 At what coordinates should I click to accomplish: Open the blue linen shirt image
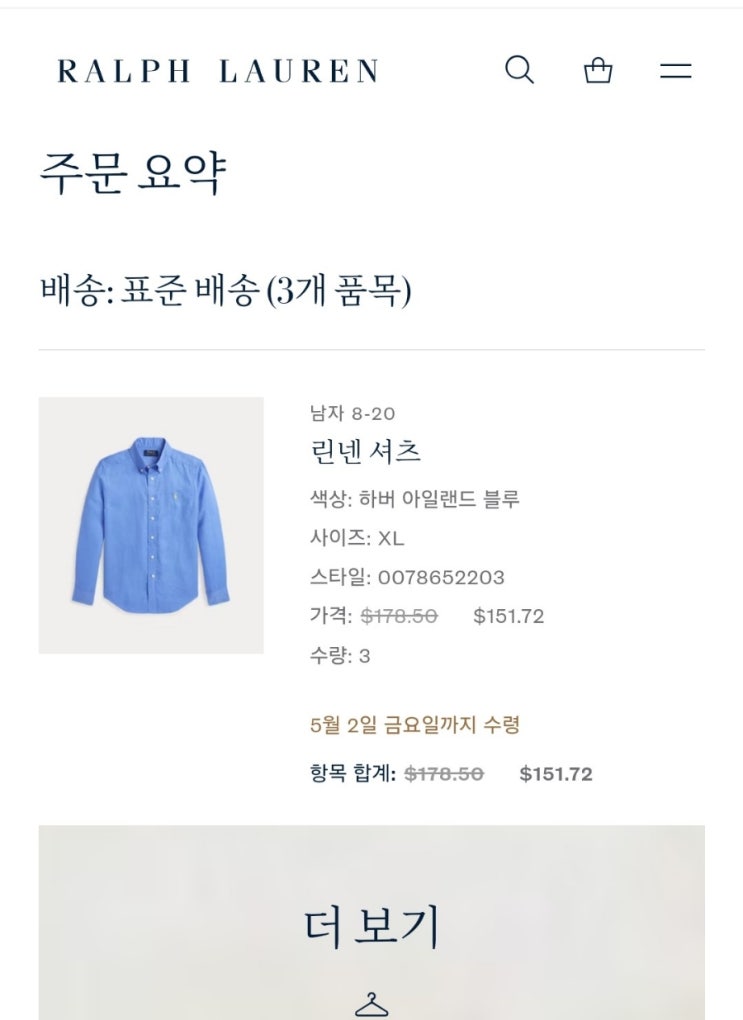point(151,525)
